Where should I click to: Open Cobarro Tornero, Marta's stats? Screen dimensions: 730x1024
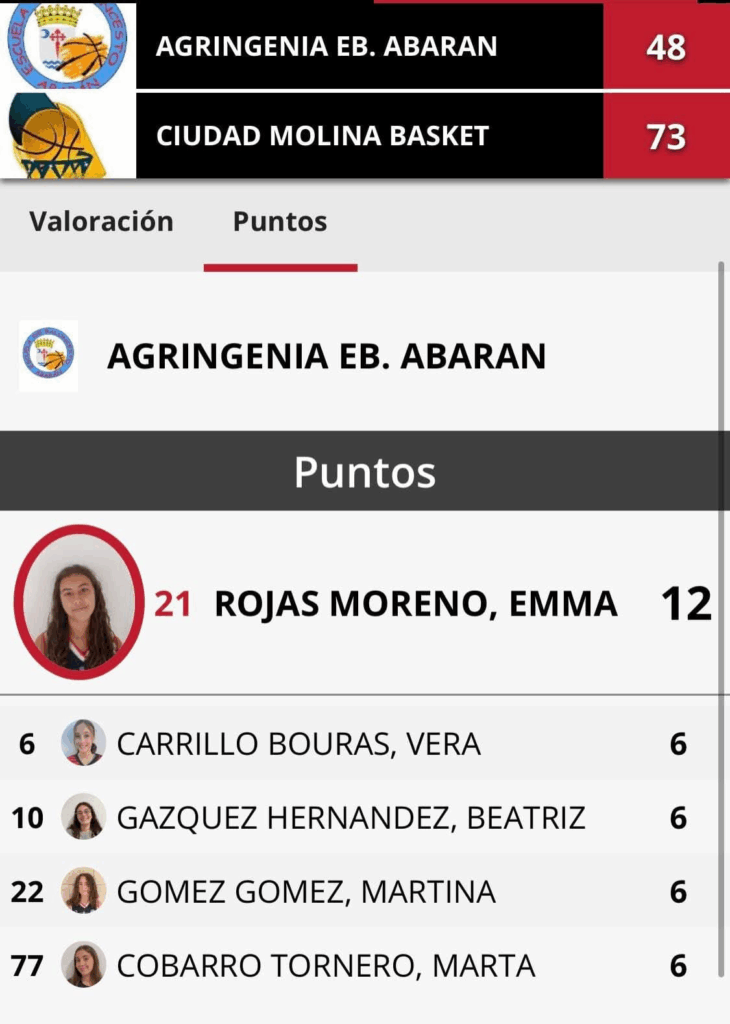(x=325, y=966)
